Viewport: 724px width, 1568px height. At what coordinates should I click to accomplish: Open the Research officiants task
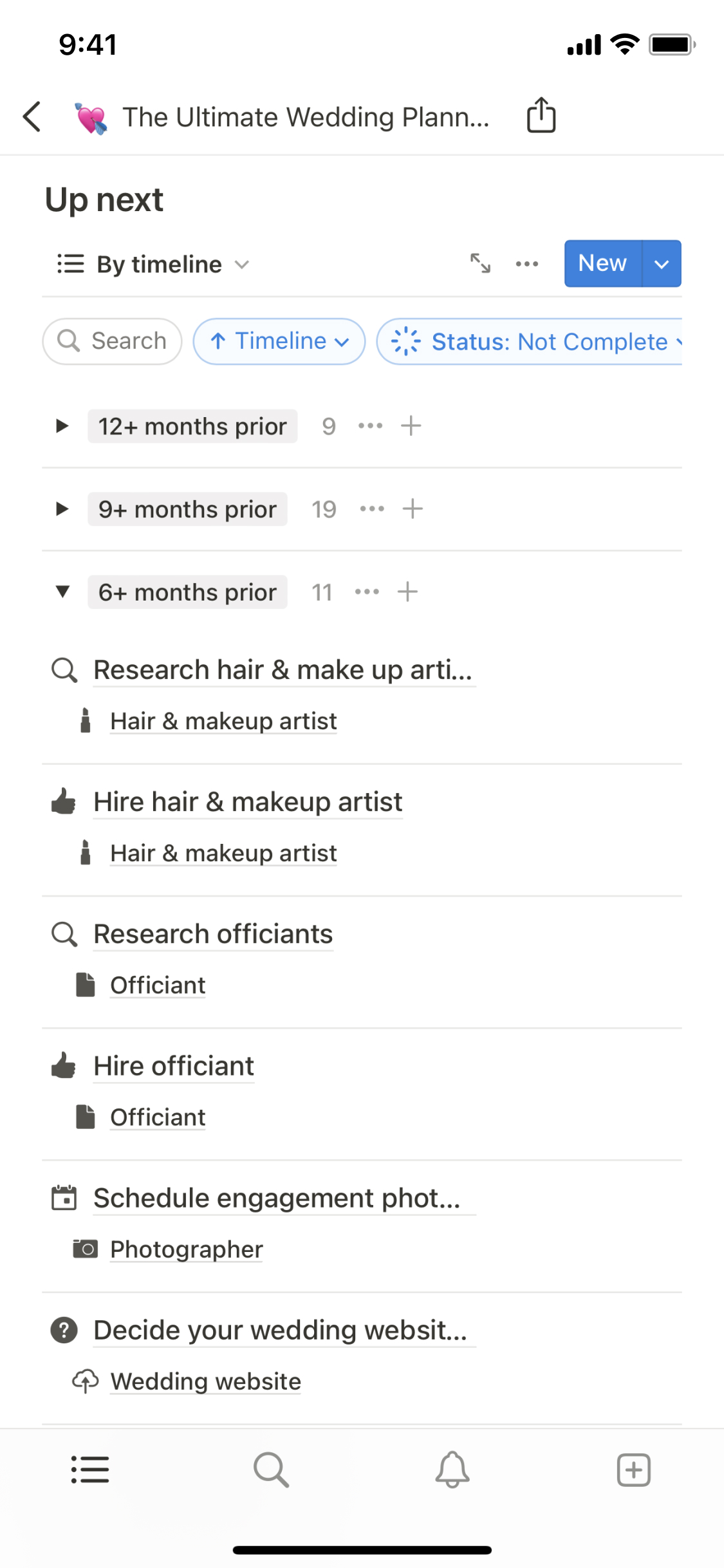(x=213, y=934)
